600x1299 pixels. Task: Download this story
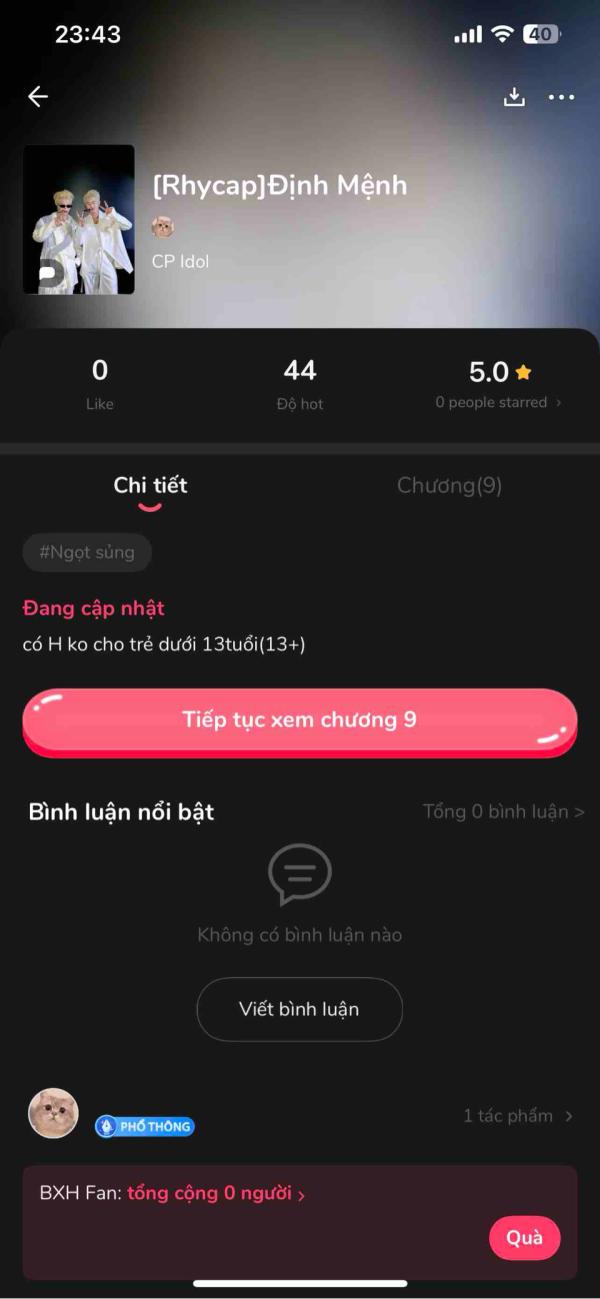point(514,97)
